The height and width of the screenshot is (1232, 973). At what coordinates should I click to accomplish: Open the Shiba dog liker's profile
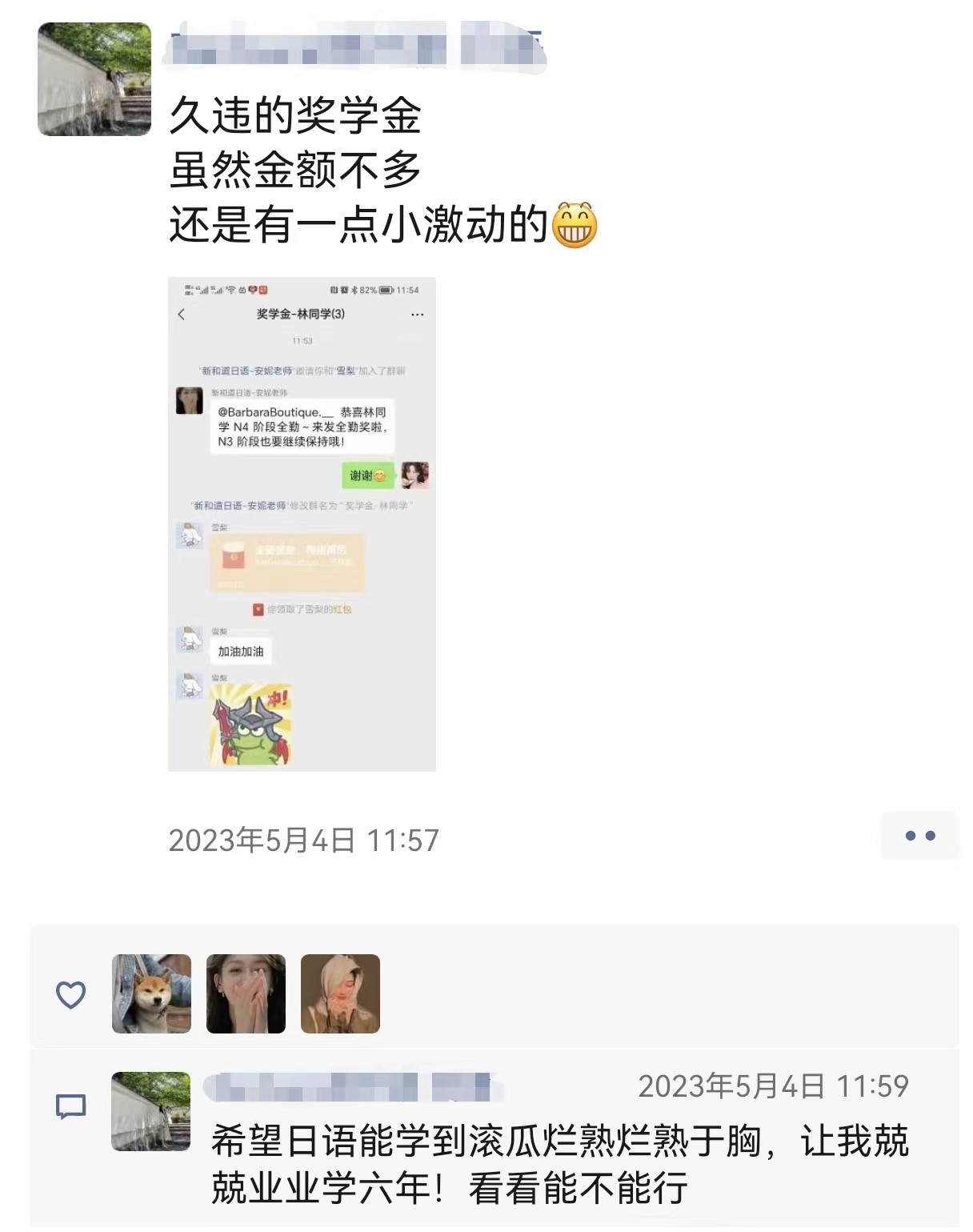click(151, 993)
